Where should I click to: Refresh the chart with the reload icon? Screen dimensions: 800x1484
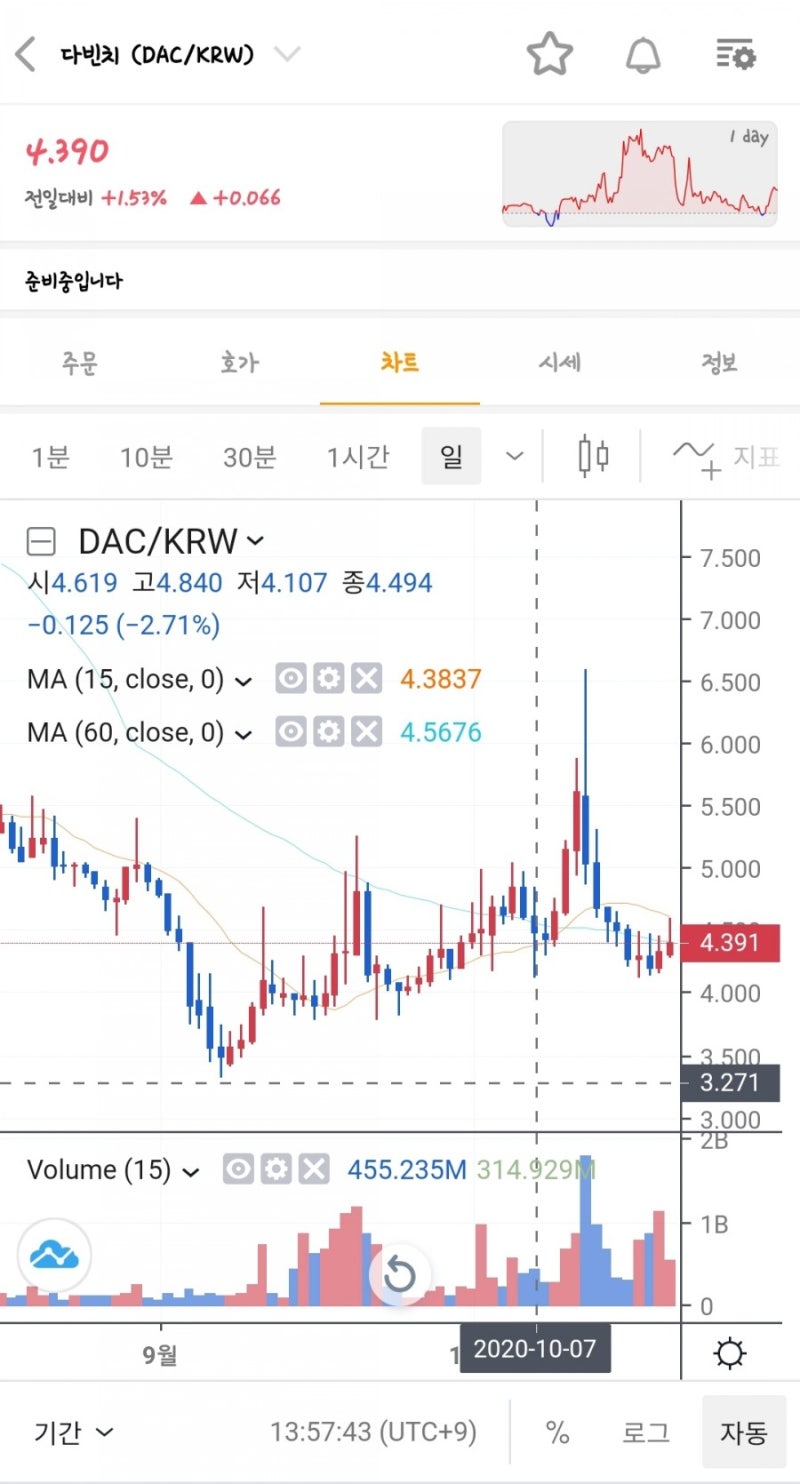click(x=400, y=1276)
